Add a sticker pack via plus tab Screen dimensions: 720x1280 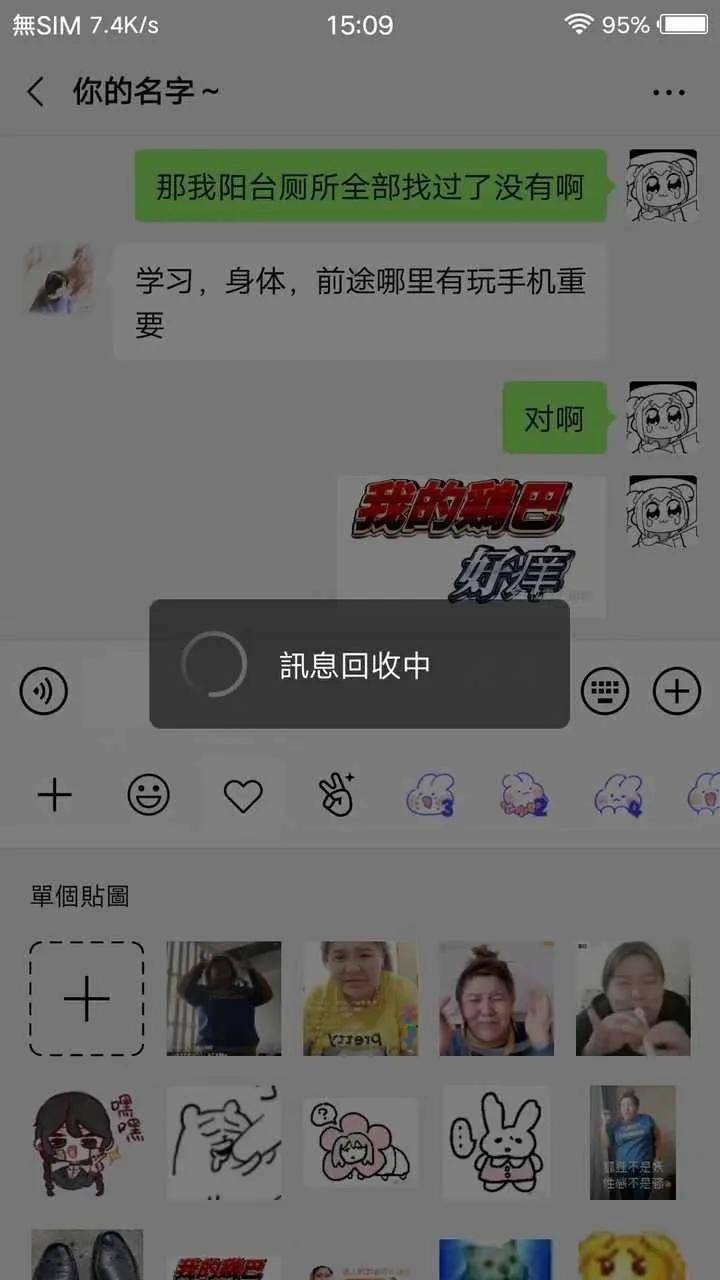[54, 796]
